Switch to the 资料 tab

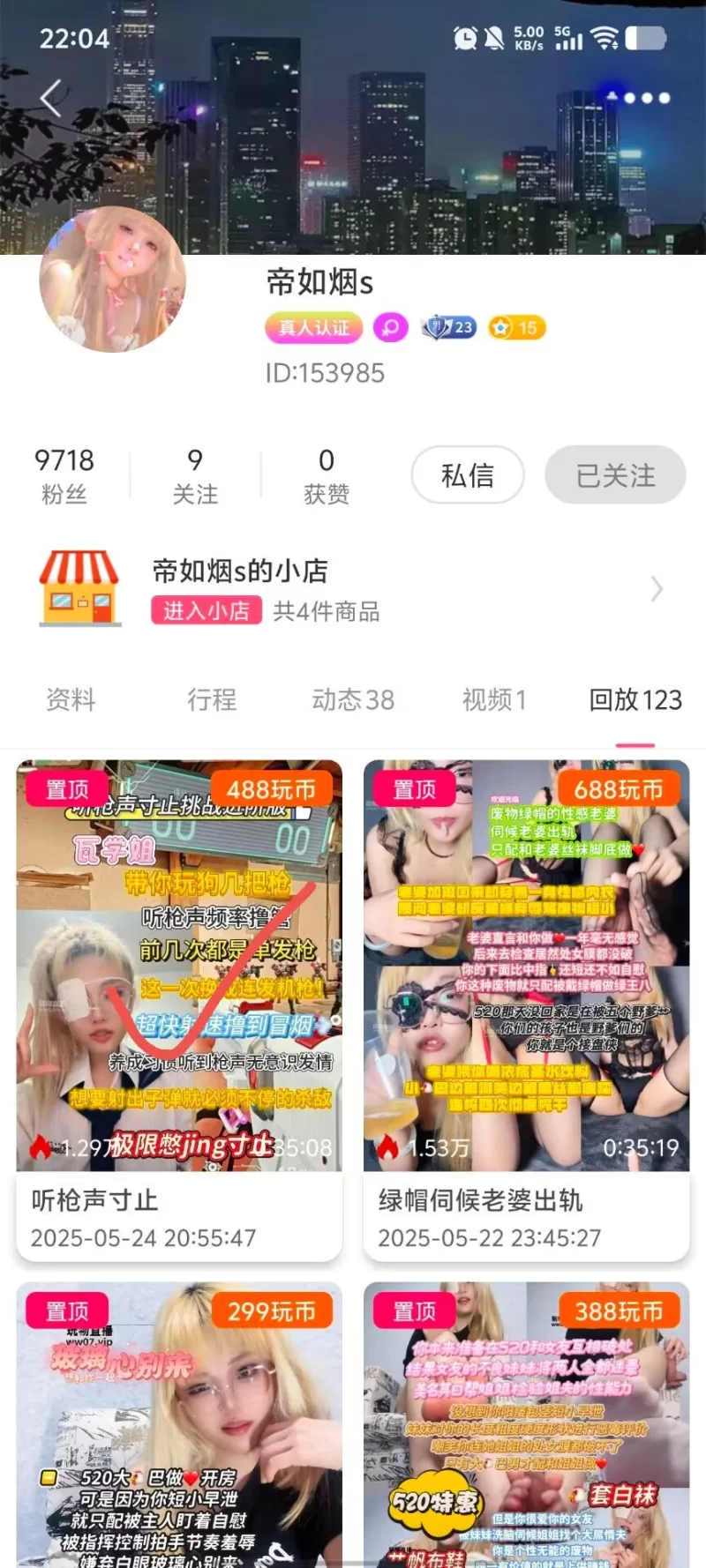(71, 700)
